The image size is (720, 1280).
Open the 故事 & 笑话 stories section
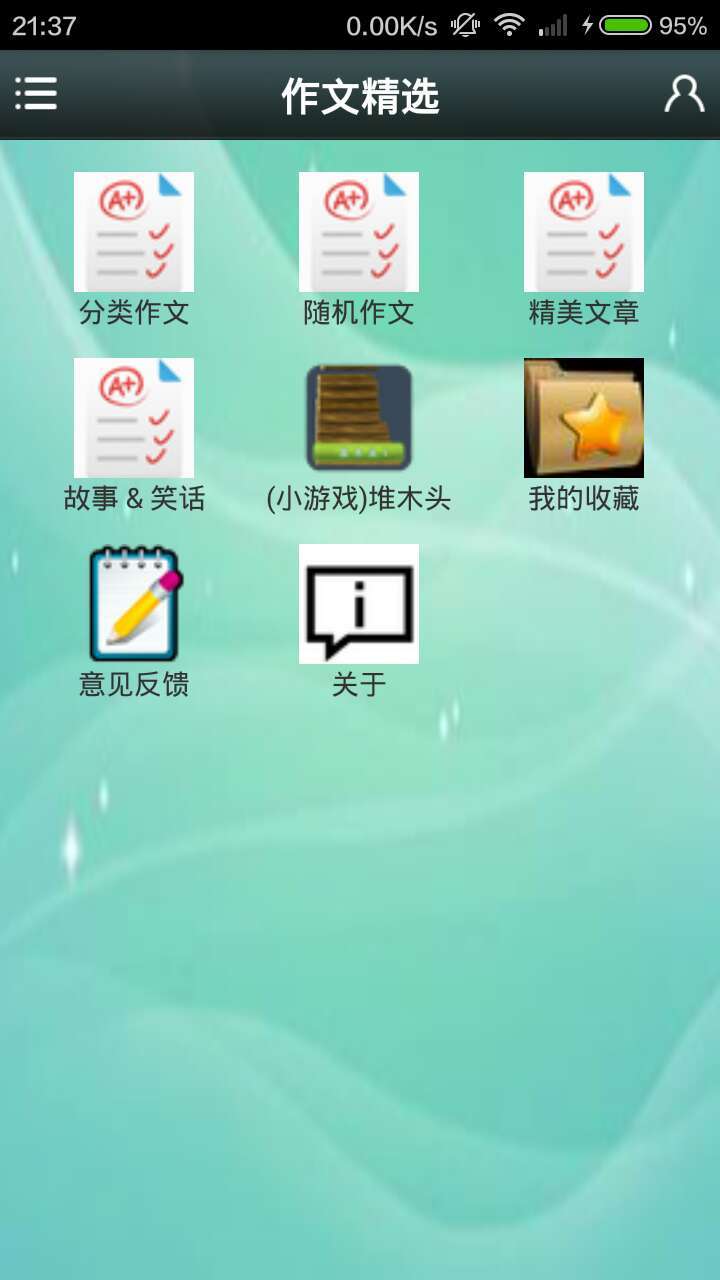[134, 418]
